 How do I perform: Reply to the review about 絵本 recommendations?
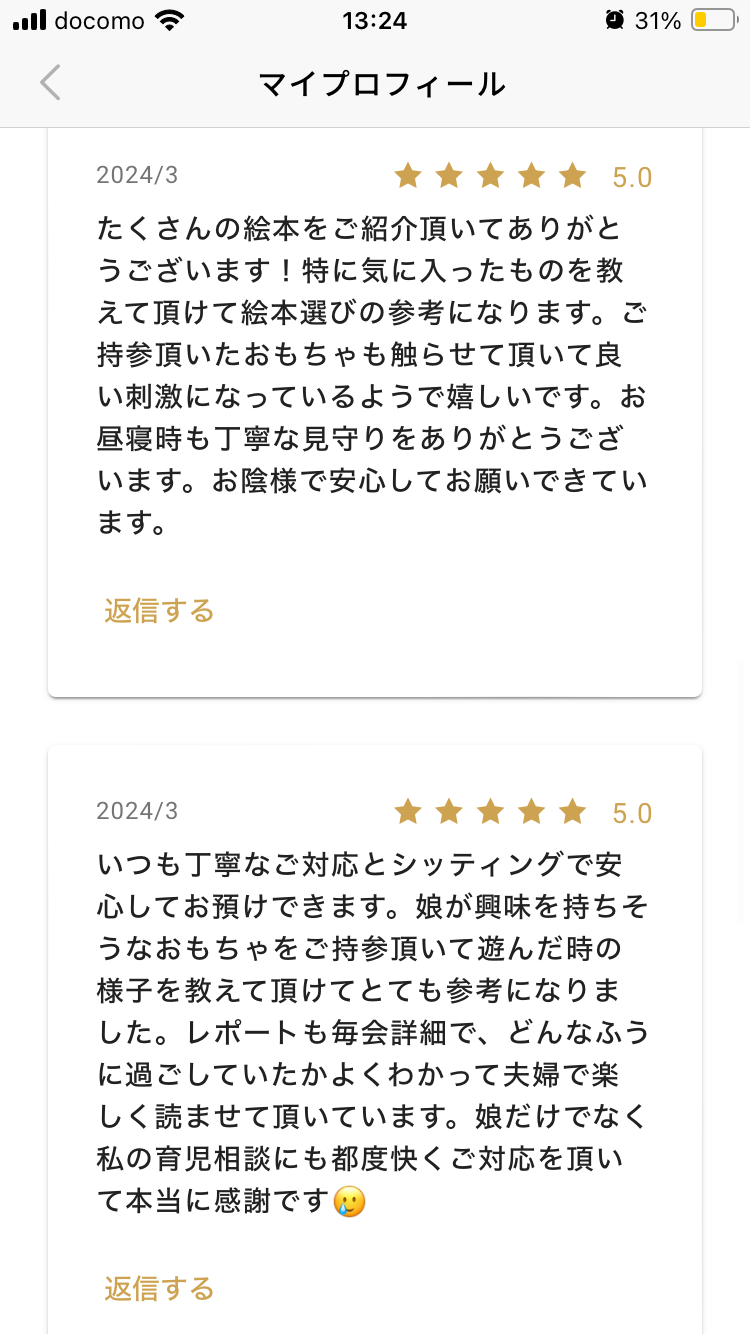click(x=159, y=610)
